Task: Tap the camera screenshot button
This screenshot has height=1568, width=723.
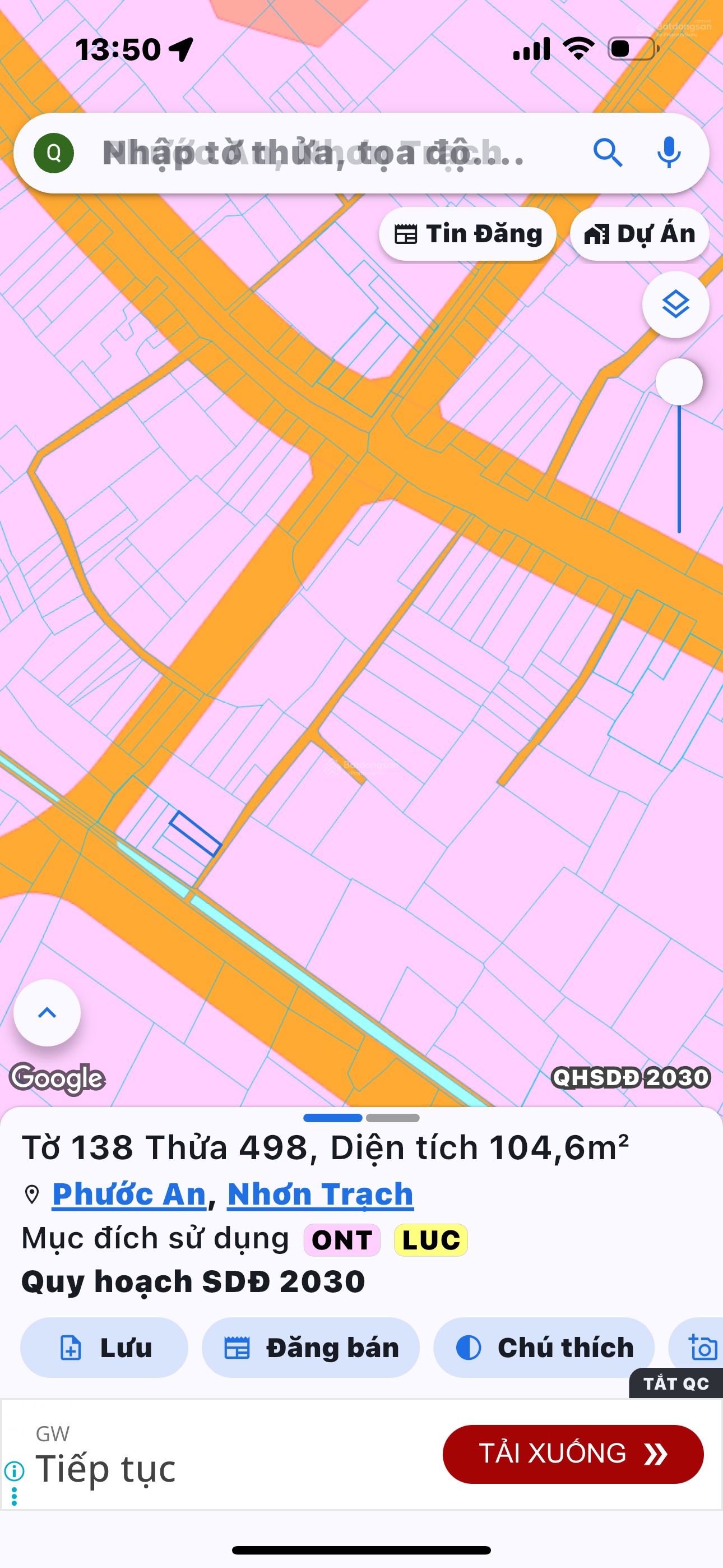Action: coord(702,1346)
